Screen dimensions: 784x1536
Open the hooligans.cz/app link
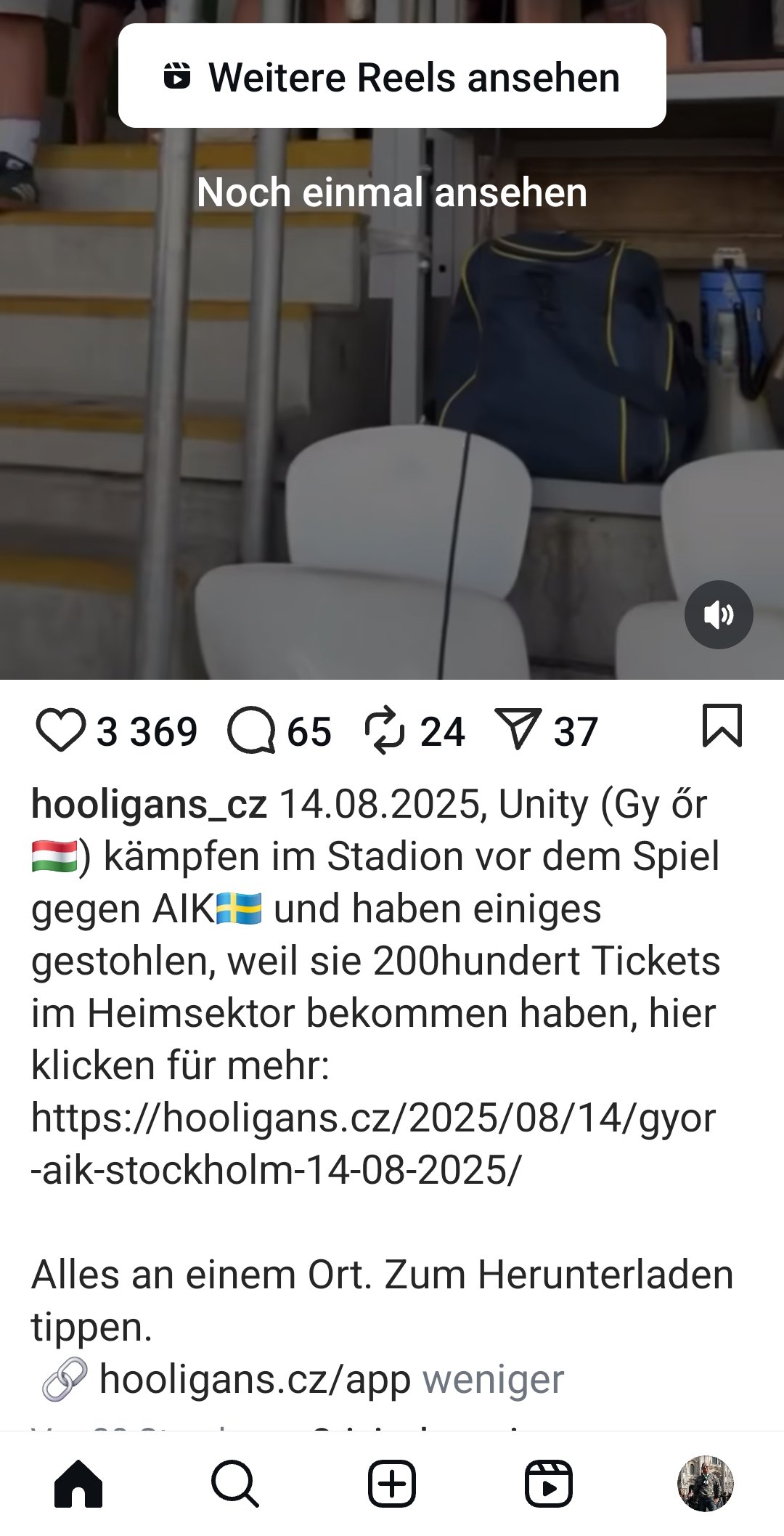pos(255,1378)
